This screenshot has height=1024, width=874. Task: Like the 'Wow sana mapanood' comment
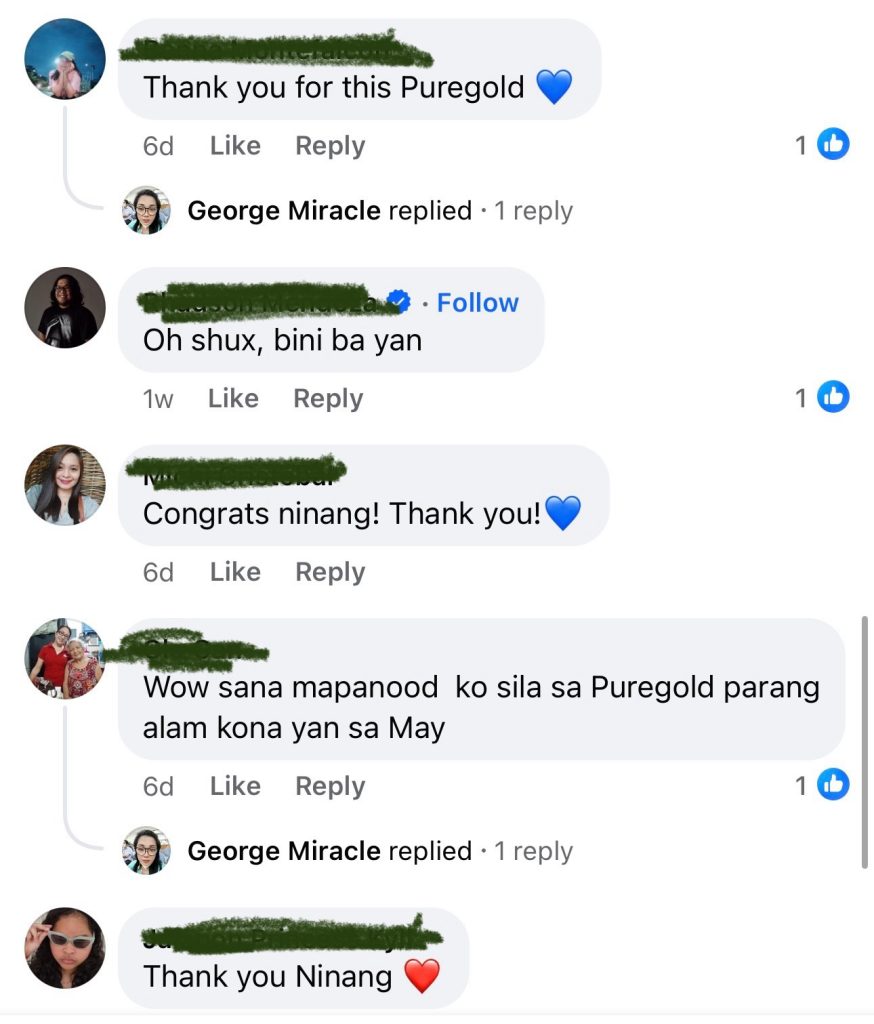[x=235, y=787]
